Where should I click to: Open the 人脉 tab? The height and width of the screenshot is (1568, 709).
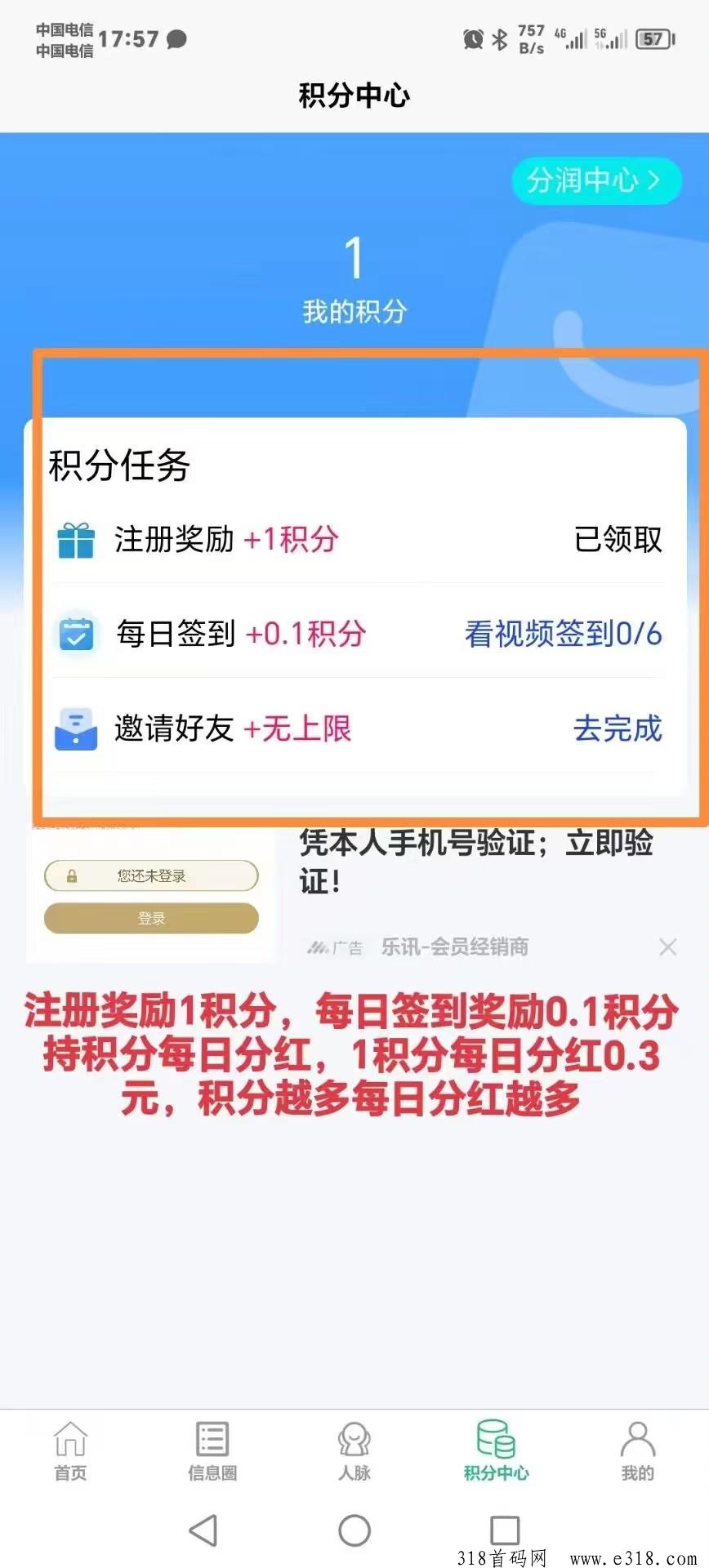[x=354, y=1451]
